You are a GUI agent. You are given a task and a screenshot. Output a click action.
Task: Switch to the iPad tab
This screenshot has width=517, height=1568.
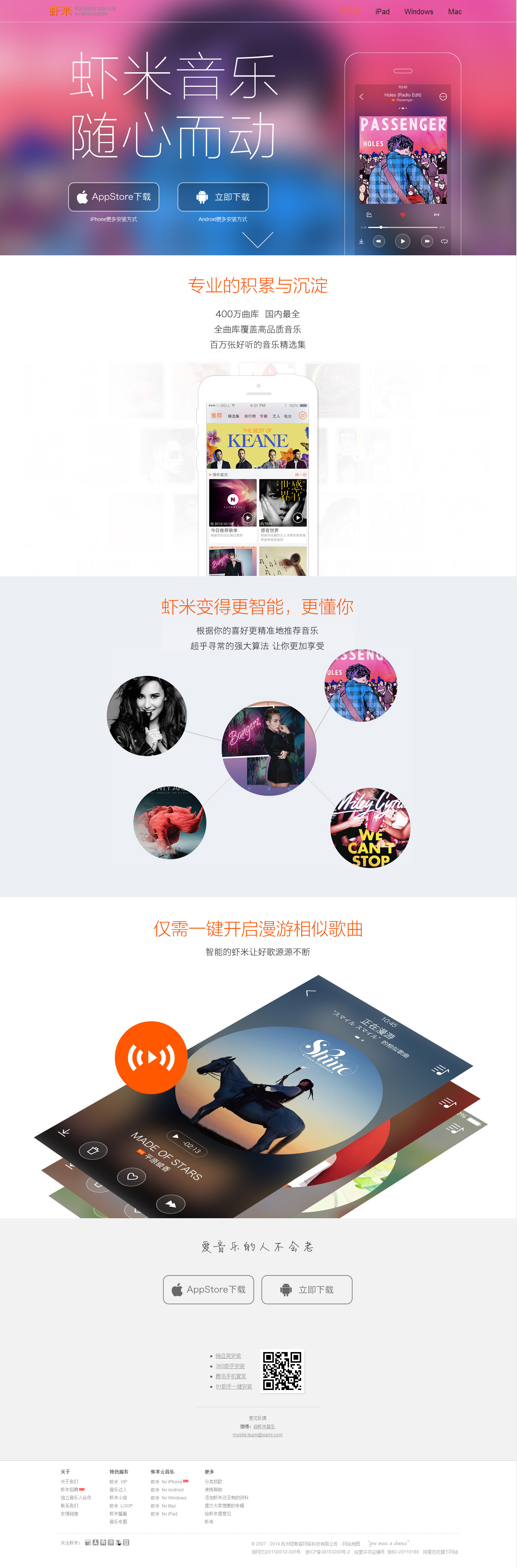[x=382, y=12]
